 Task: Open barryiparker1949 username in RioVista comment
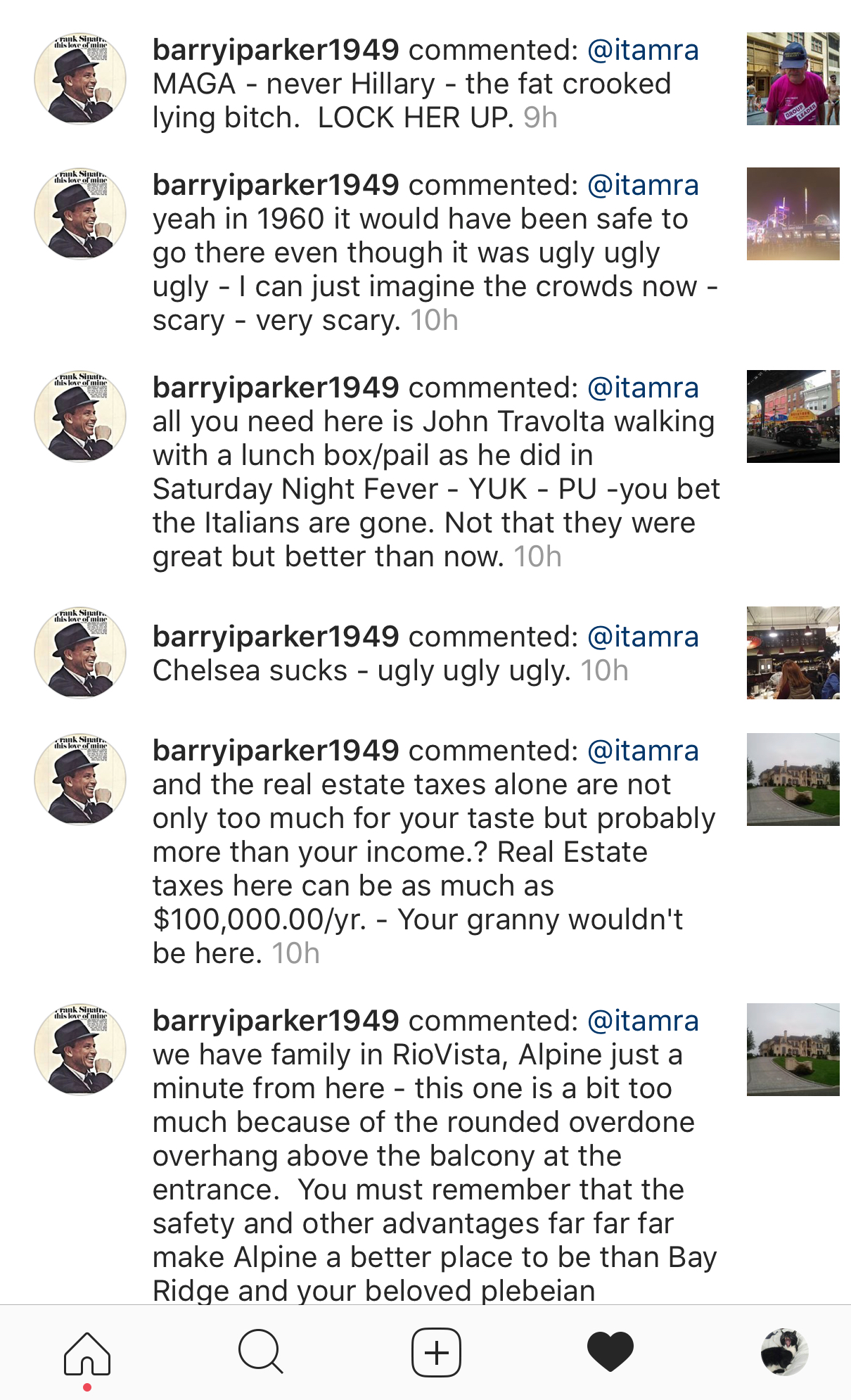(x=276, y=1022)
